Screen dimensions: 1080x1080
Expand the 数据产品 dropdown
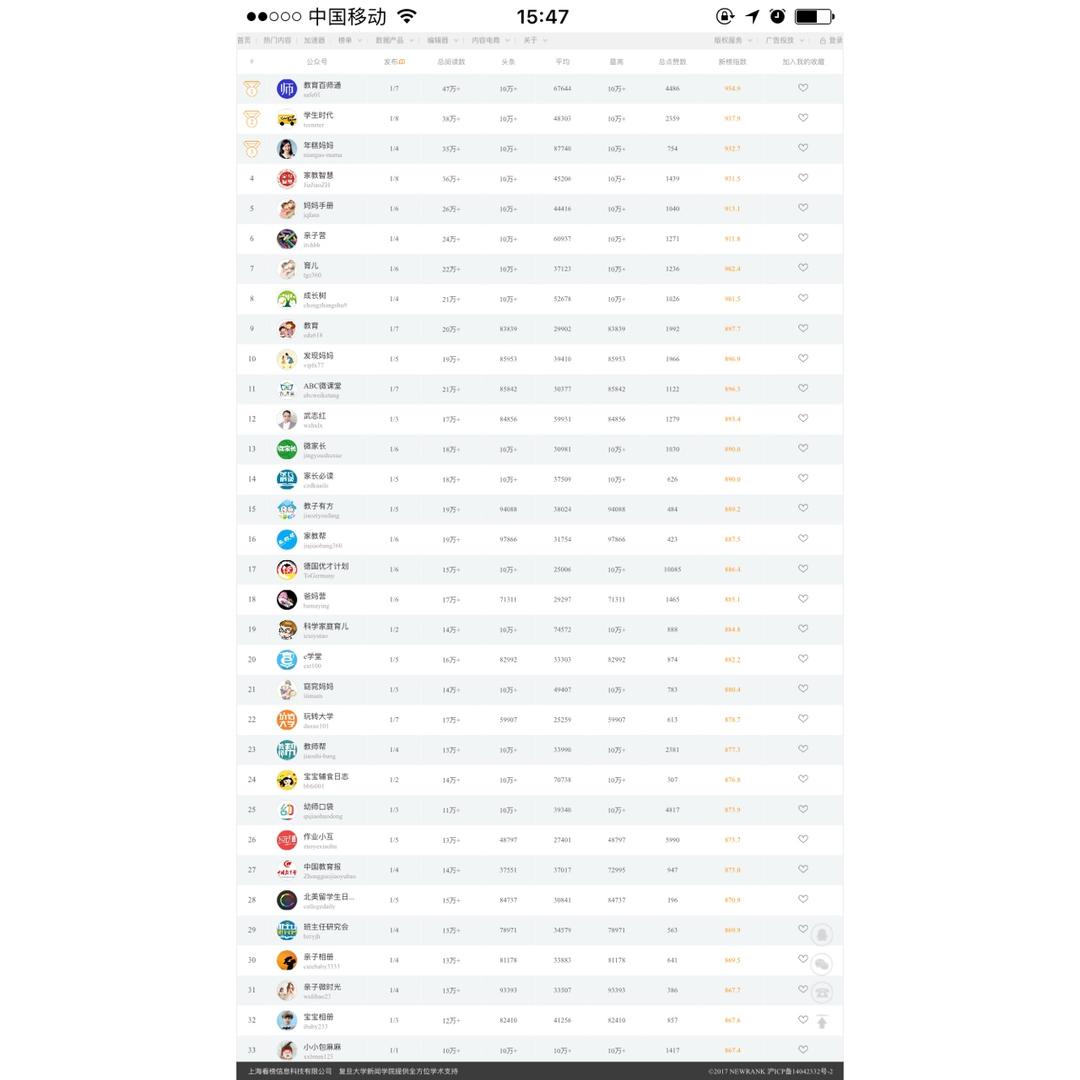pyautogui.click(x=392, y=41)
